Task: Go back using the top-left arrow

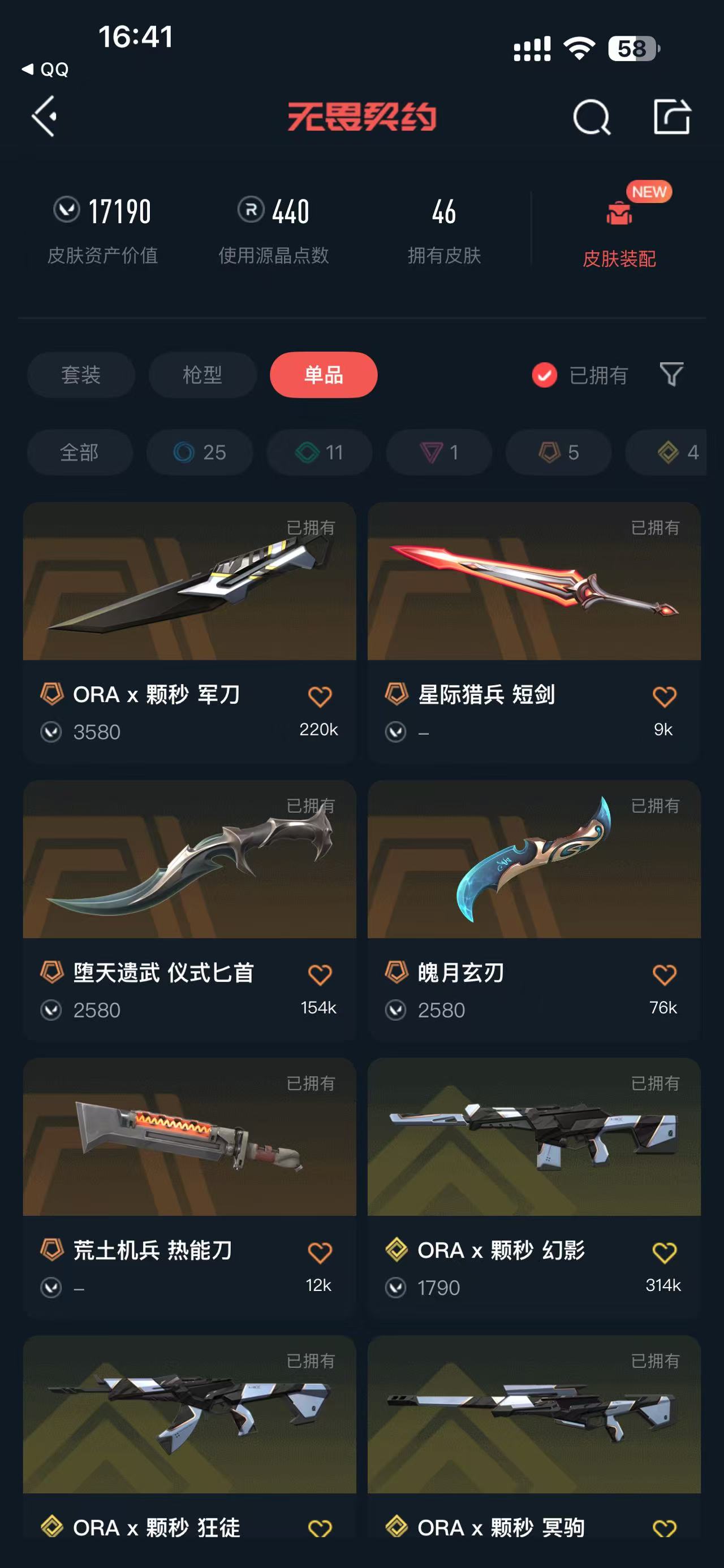Action: tap(45, 116)
